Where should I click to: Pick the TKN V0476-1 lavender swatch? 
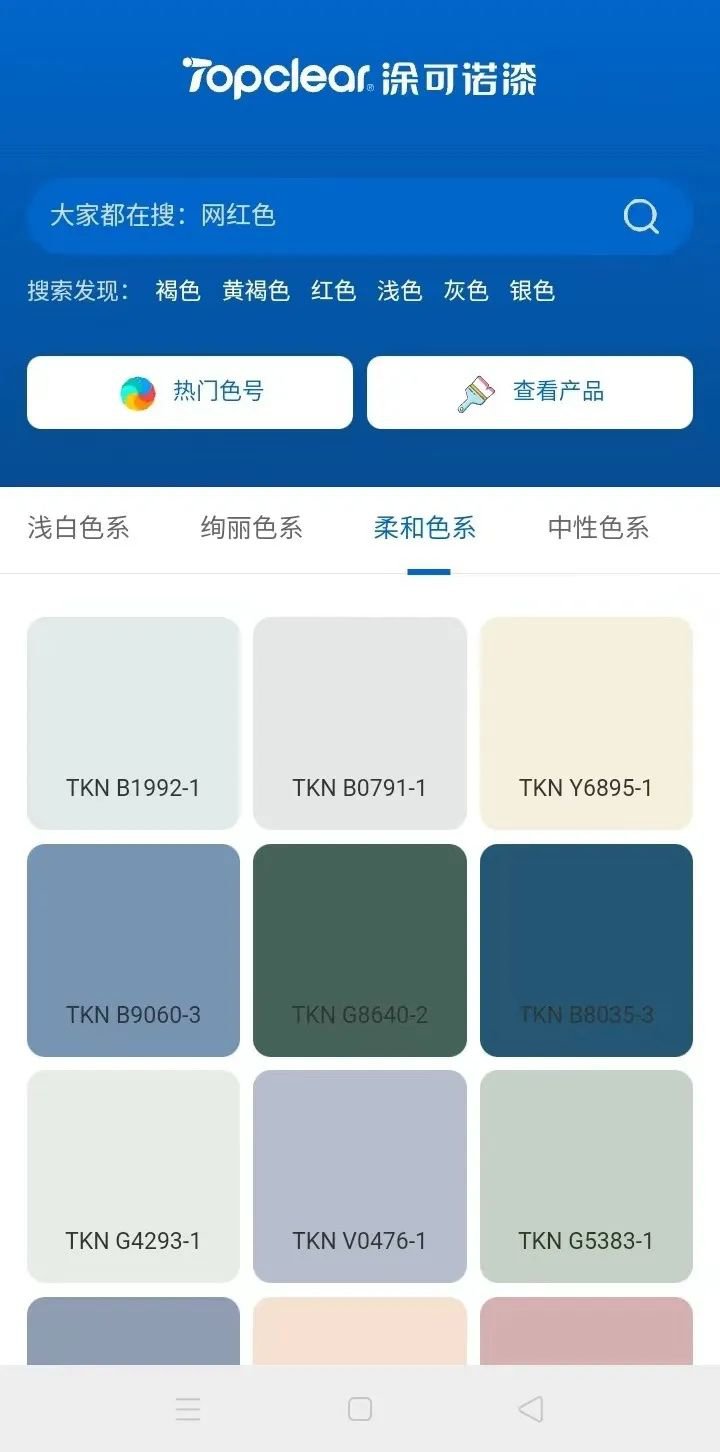[360, 1176]
